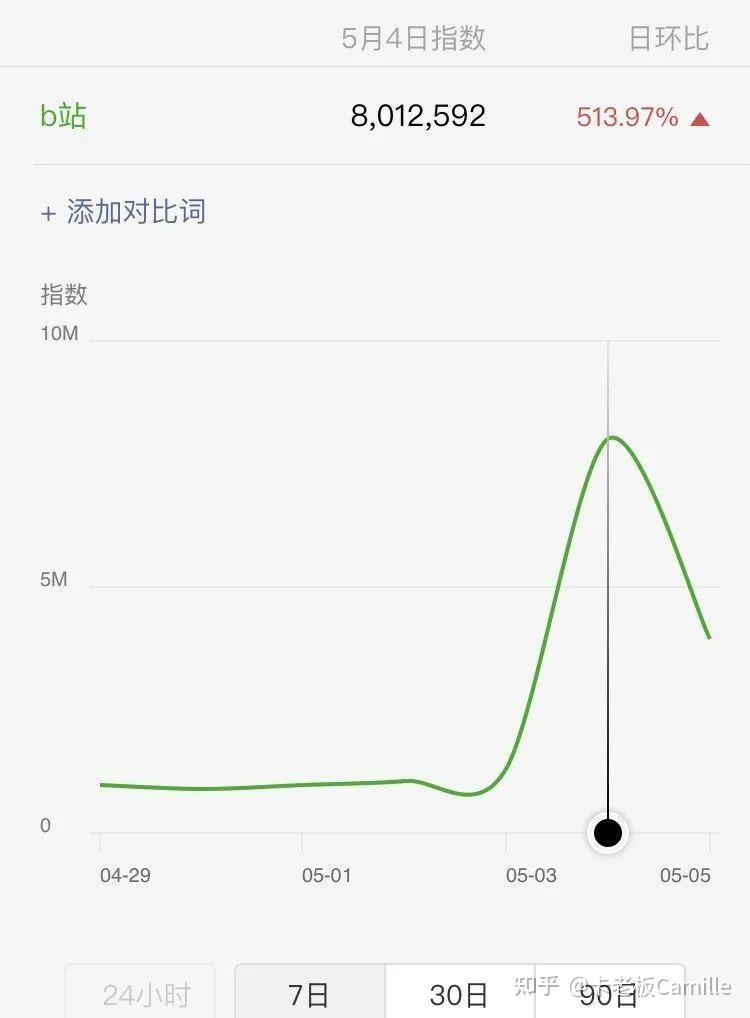Viewport: 750px width, 1018px height.
Task: Select the 7日 time range
Action: (x=309, y=994)
